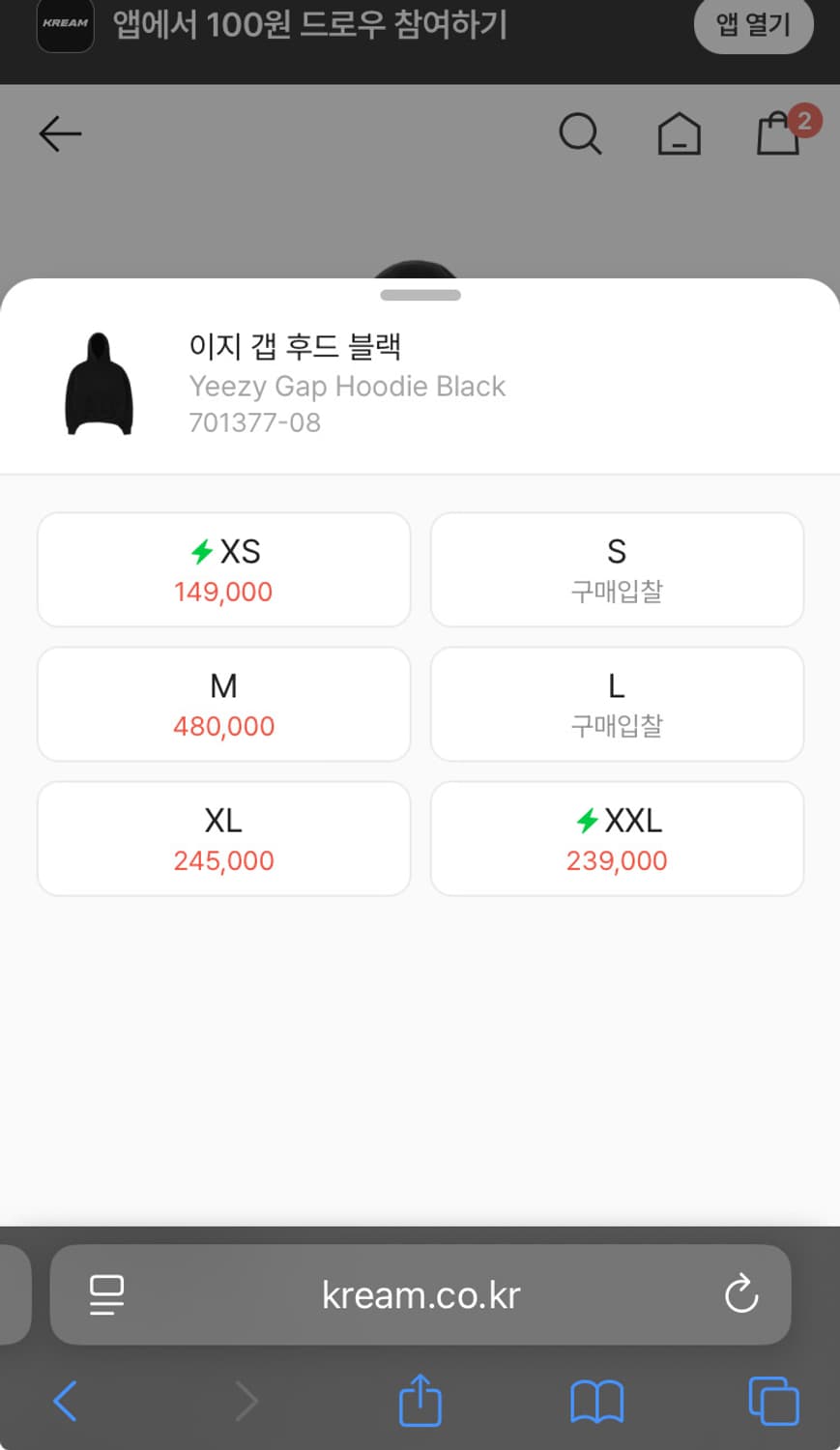Select size XS priced 149,000
The width and height of the screenshot is (840, 1450).
[x=223, y=569]
